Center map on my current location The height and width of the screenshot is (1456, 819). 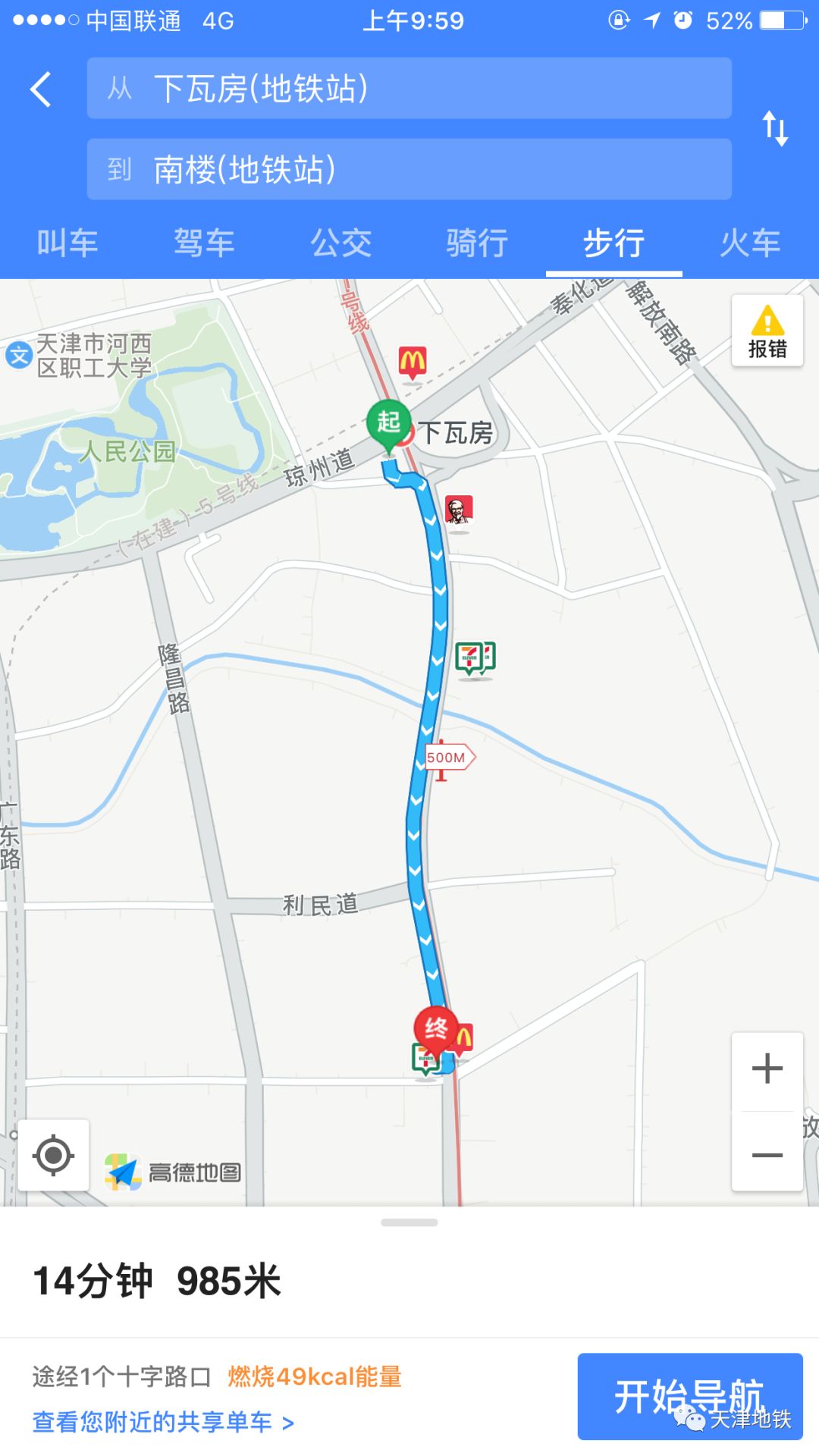53,1156
